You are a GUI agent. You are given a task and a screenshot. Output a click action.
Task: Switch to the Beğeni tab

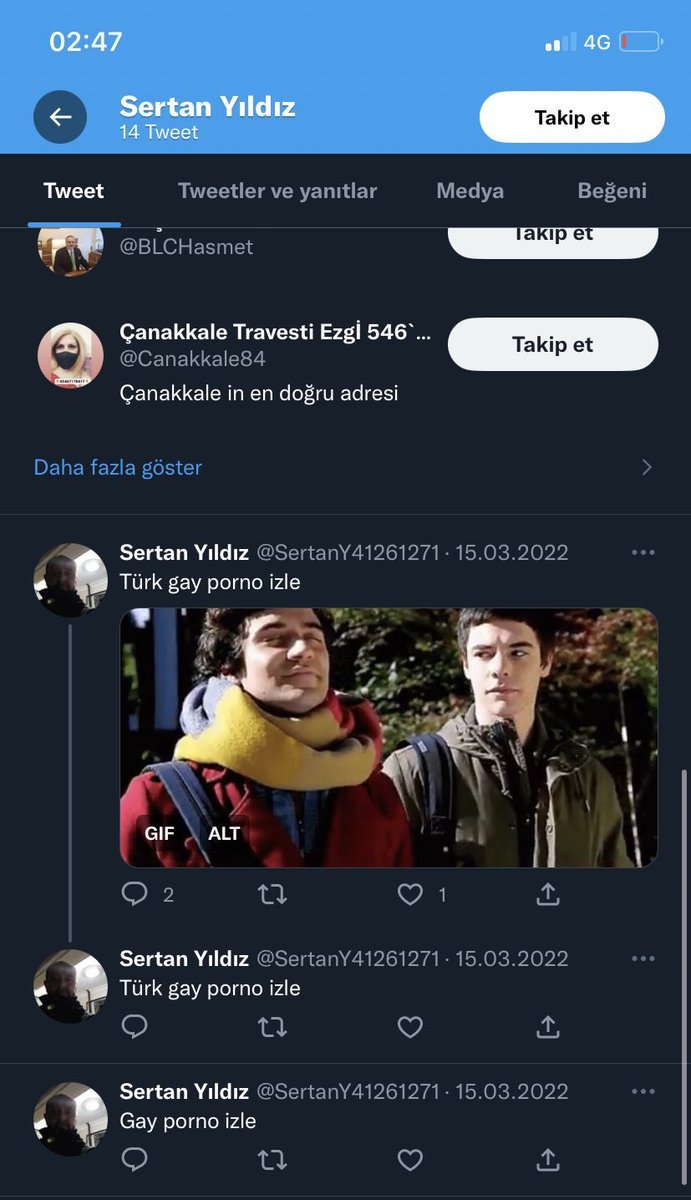click(612, 191)
